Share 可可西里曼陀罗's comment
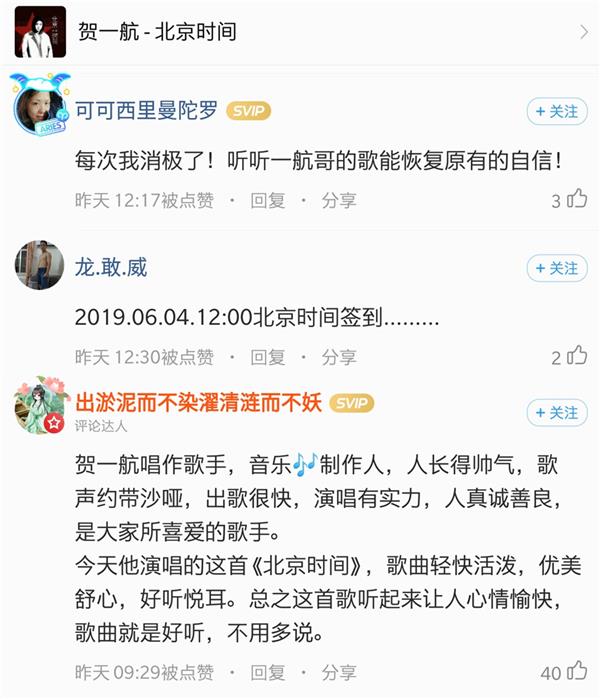This screenshot has height=699, width=600. (x=339, y=200)
